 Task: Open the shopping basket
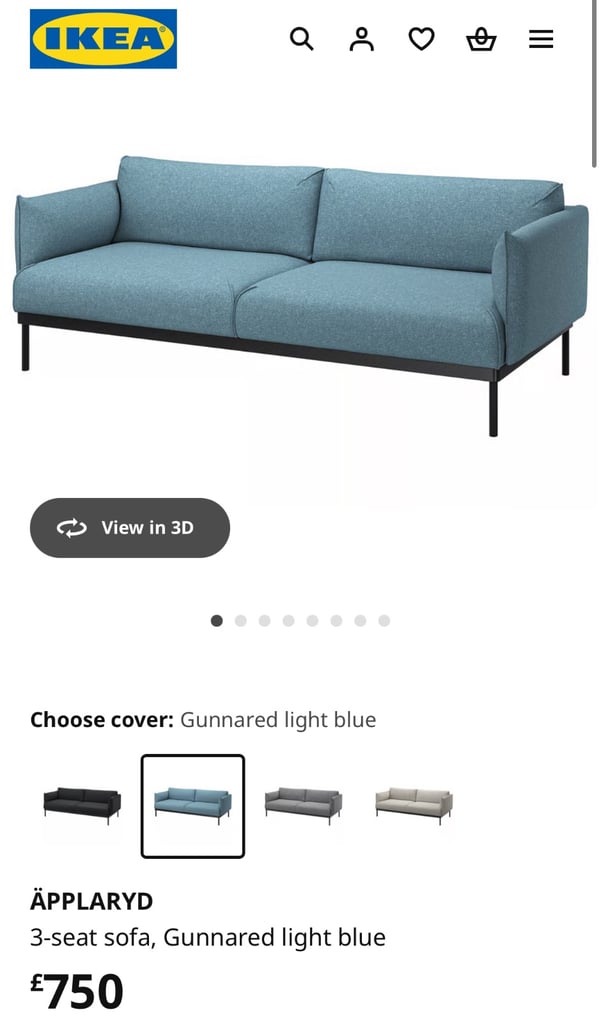(481, 39)
